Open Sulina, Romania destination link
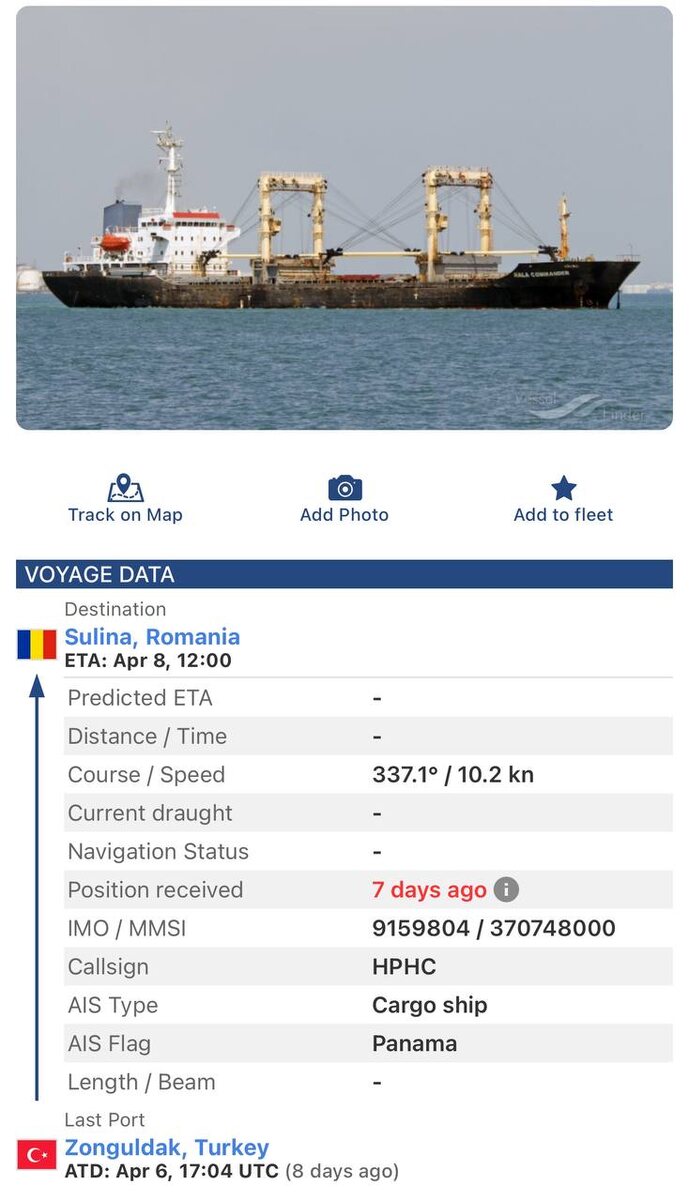The width and height of the screenshot is (689, 1200). 152,637
